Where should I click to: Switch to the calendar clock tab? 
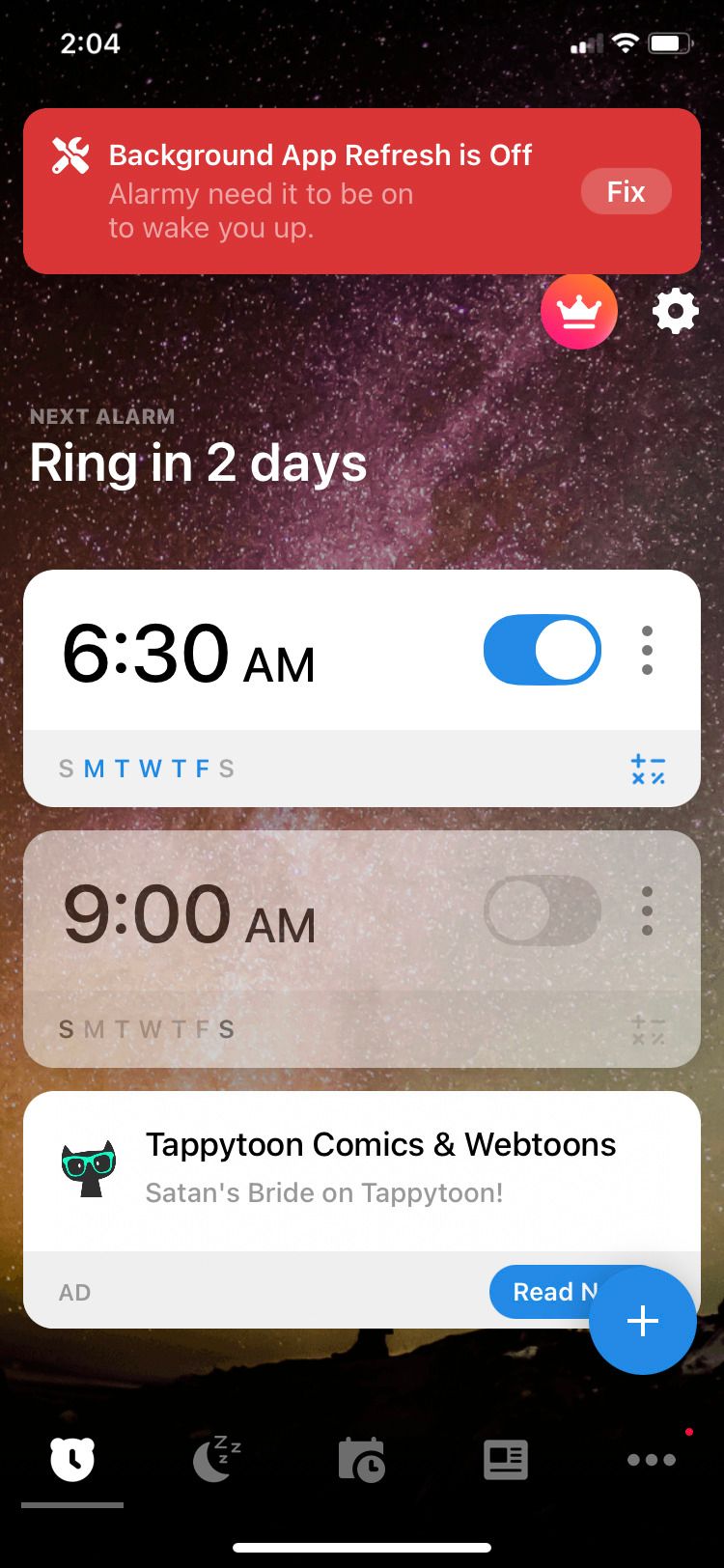(x=362, y=1458)
